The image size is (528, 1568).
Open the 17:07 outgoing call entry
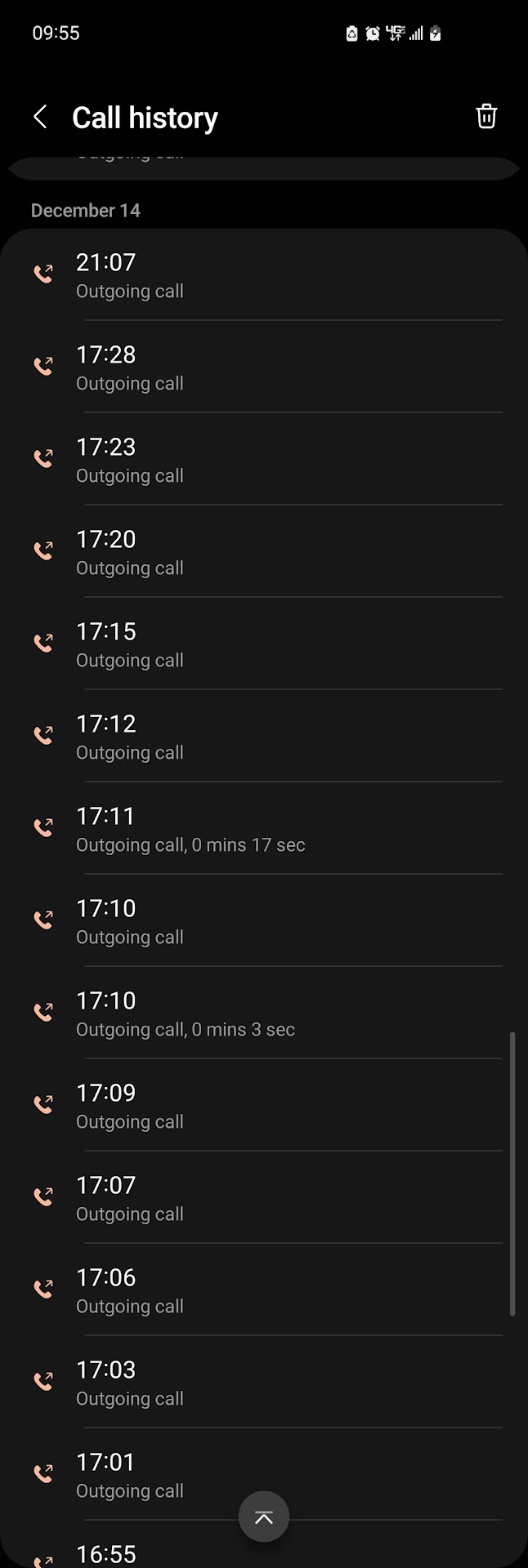pyautogui.click(x=263, y=1198)
